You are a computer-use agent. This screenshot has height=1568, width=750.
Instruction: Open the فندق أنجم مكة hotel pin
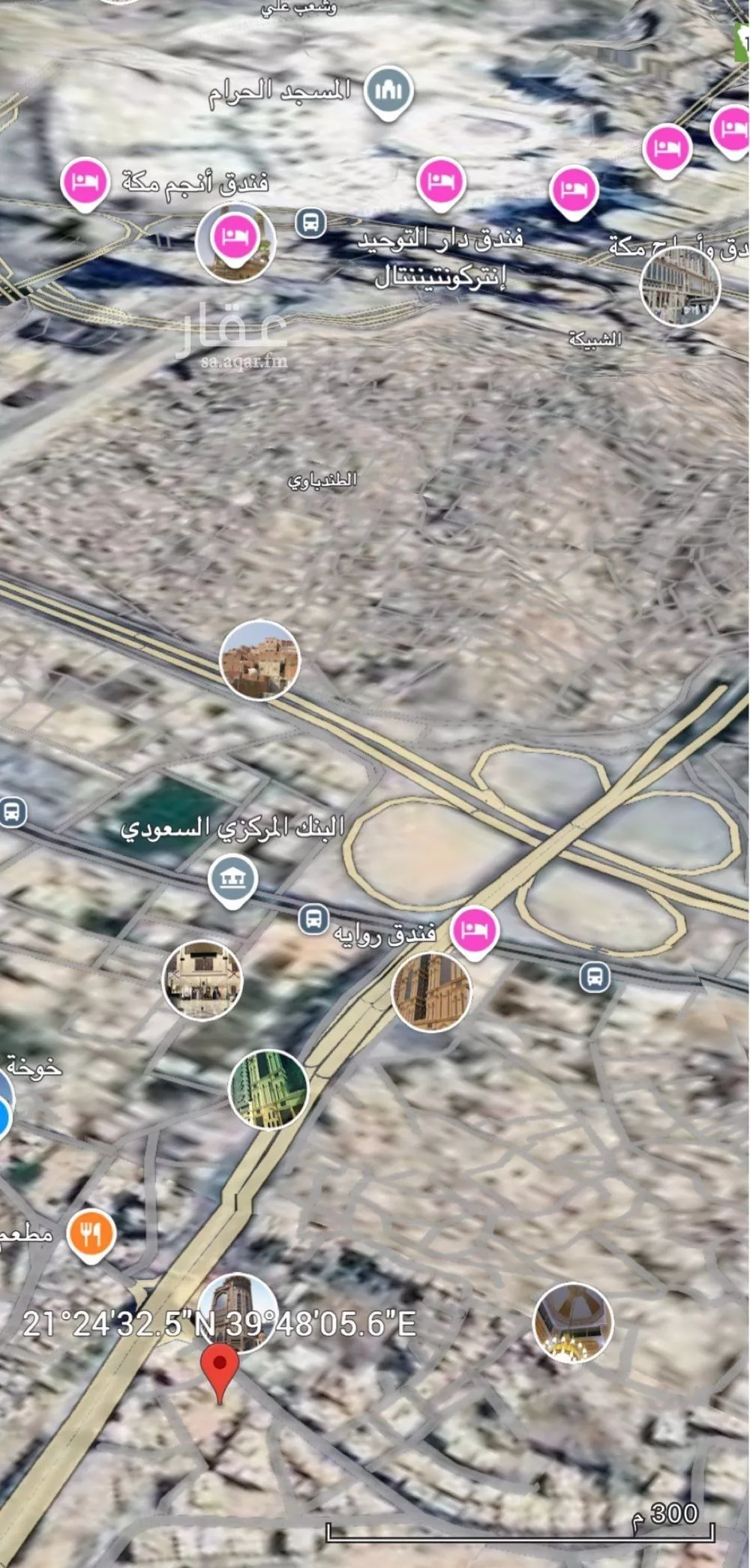point(84,182)
